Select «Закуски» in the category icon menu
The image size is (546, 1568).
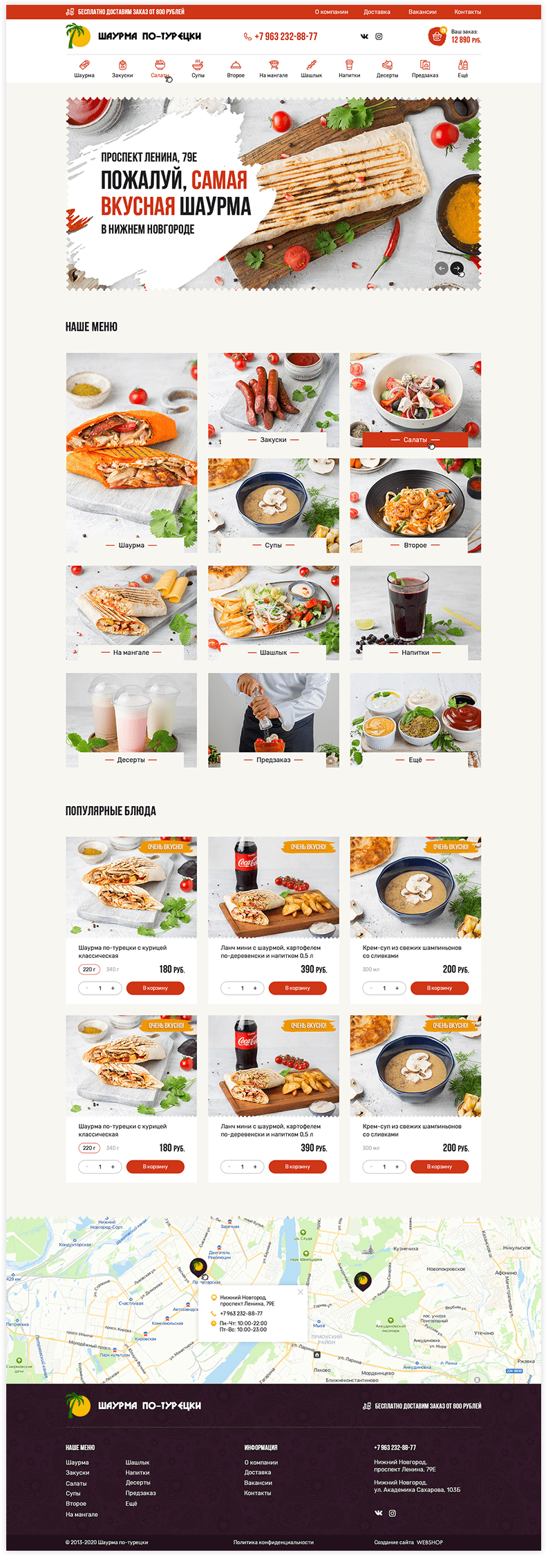(122, 68)
